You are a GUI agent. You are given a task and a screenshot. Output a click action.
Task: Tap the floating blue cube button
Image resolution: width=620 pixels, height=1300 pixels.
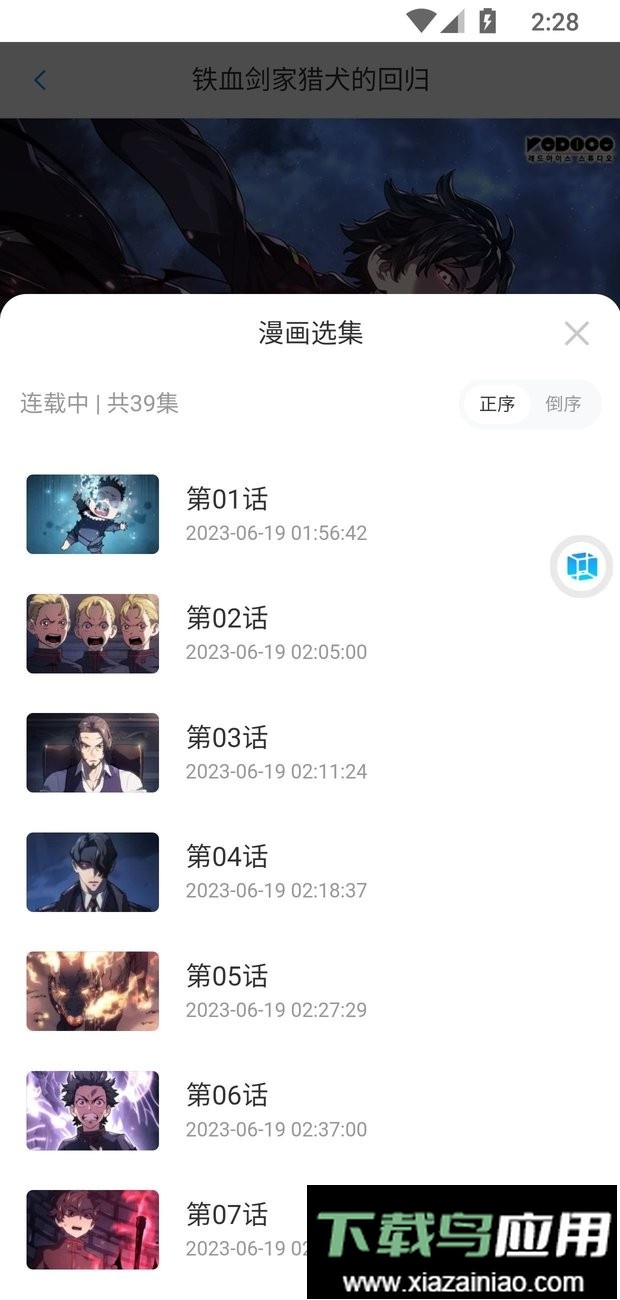[x=582, y=567]
